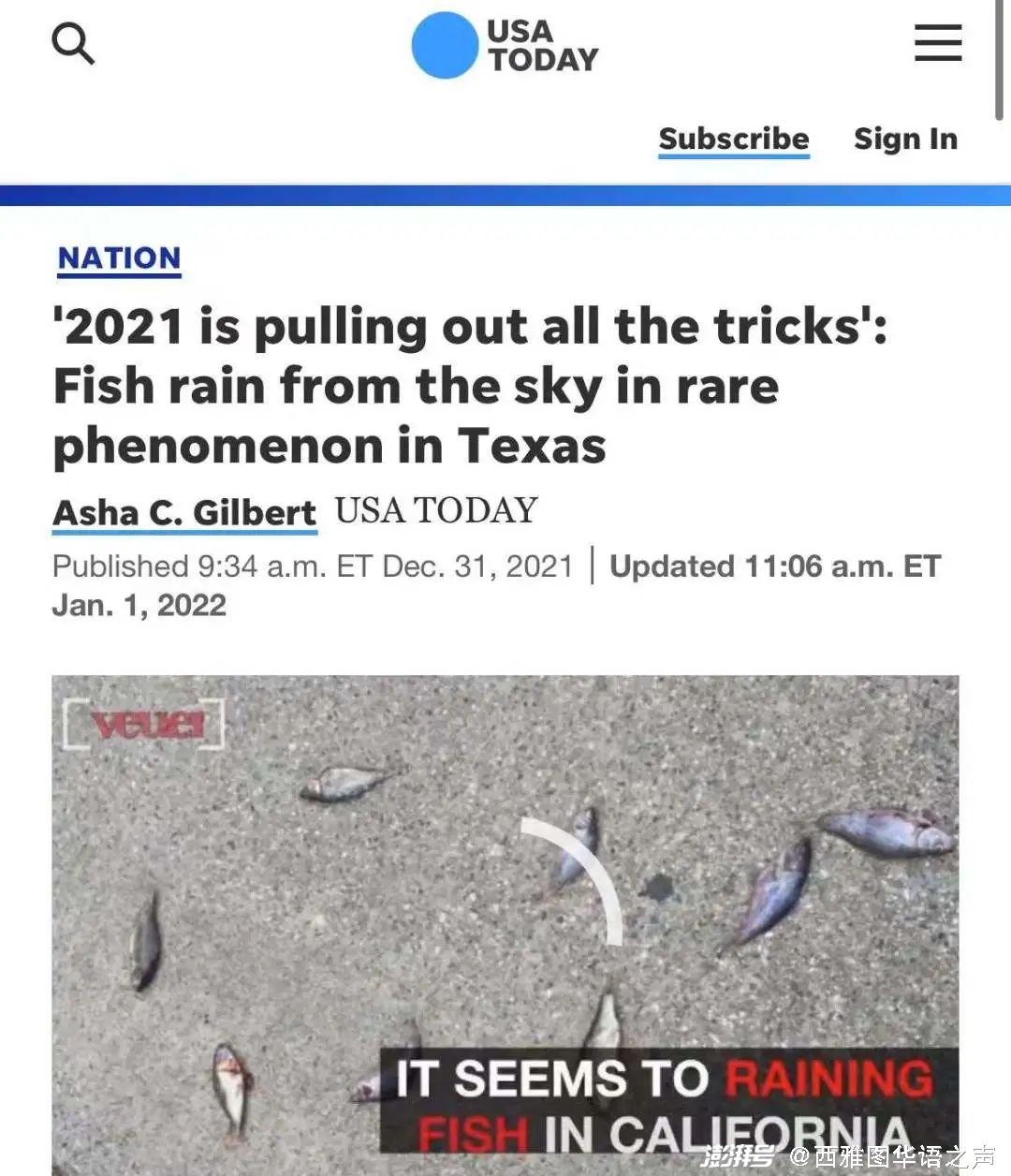Open author Asha C. Gilbert's page
Image resolution: width=1011 pixels, height=1176 pixels.
pos(184,513)
